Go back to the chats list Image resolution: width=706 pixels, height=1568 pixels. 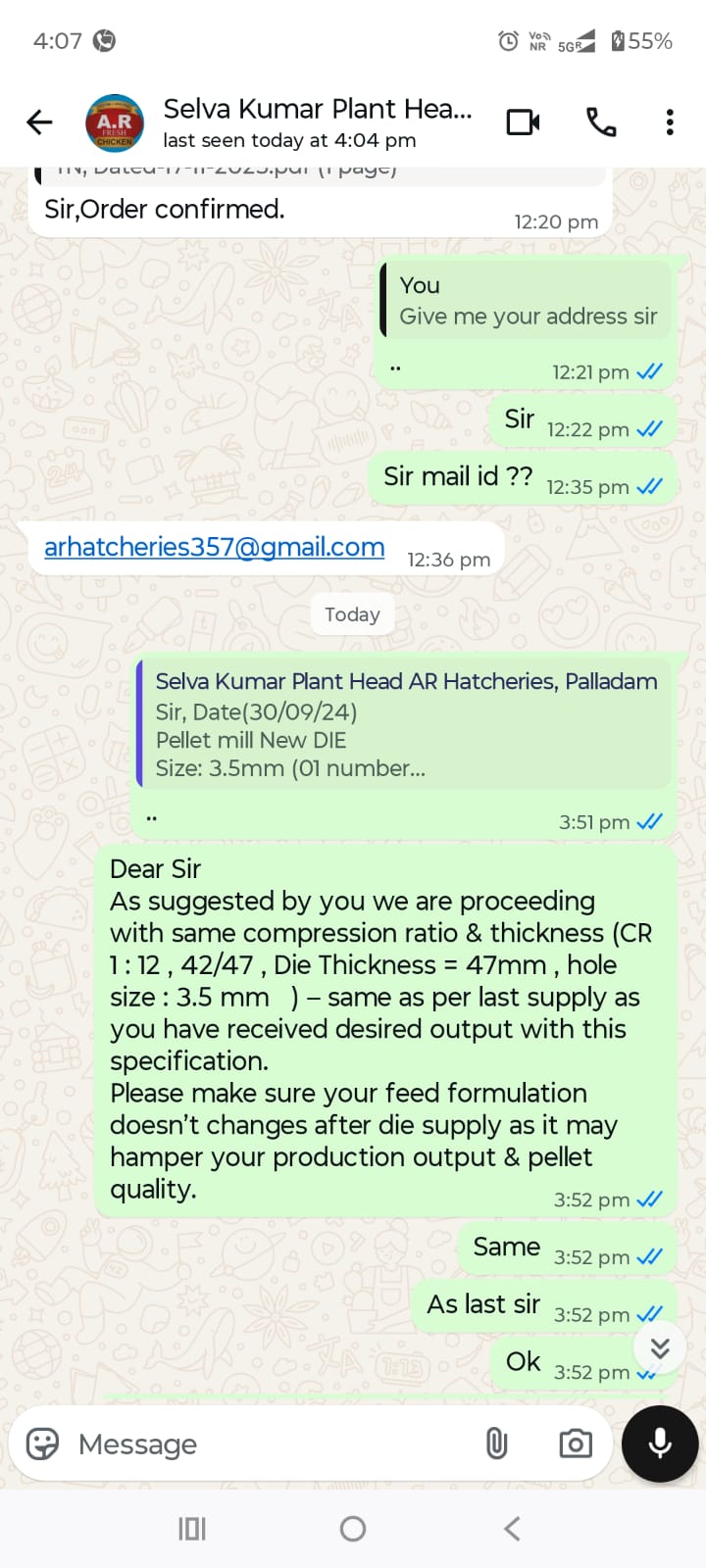tap(39, 122)
